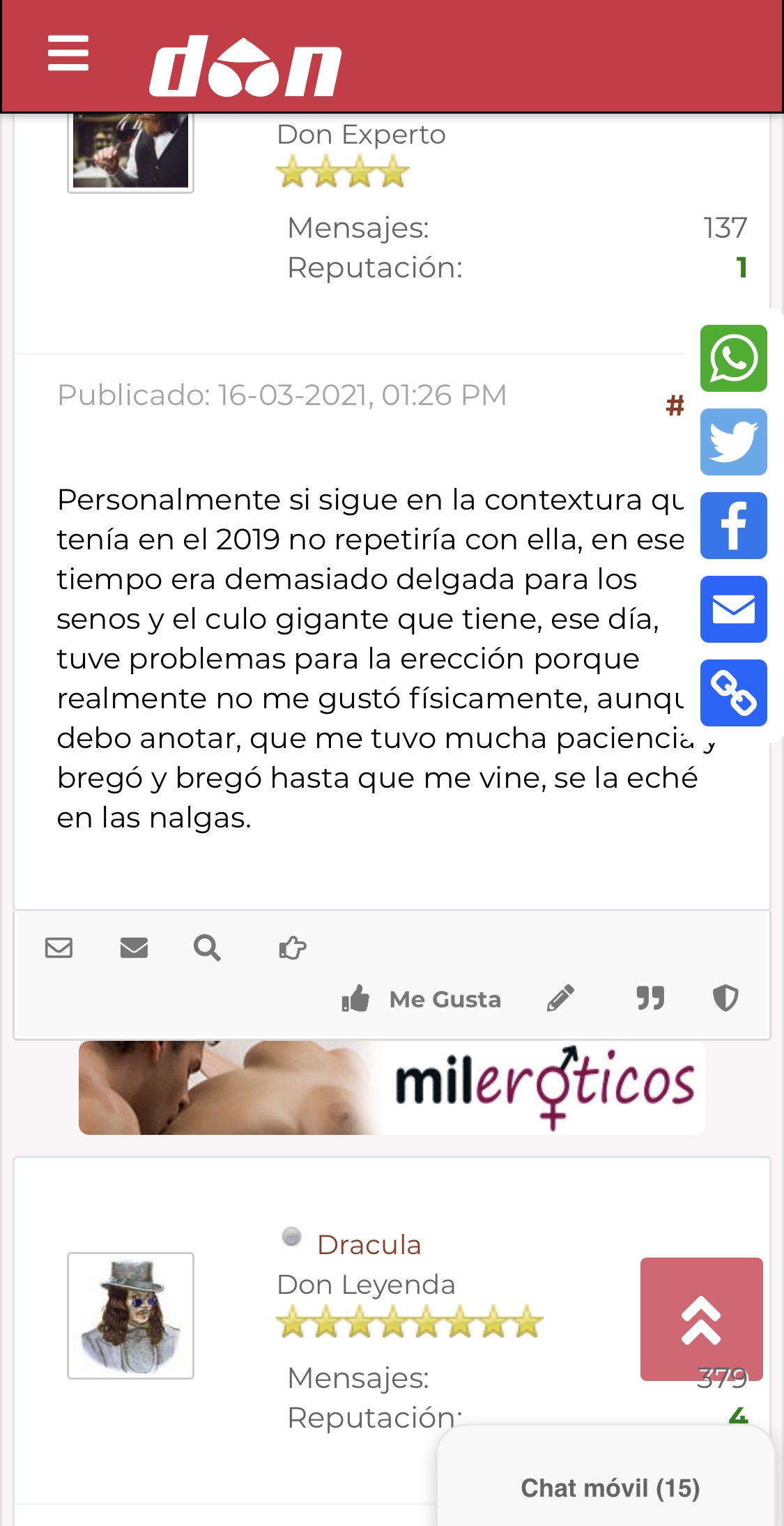The image size is (784, 1526).
Task: Share this post on Facebook
Action: [733, 526]
